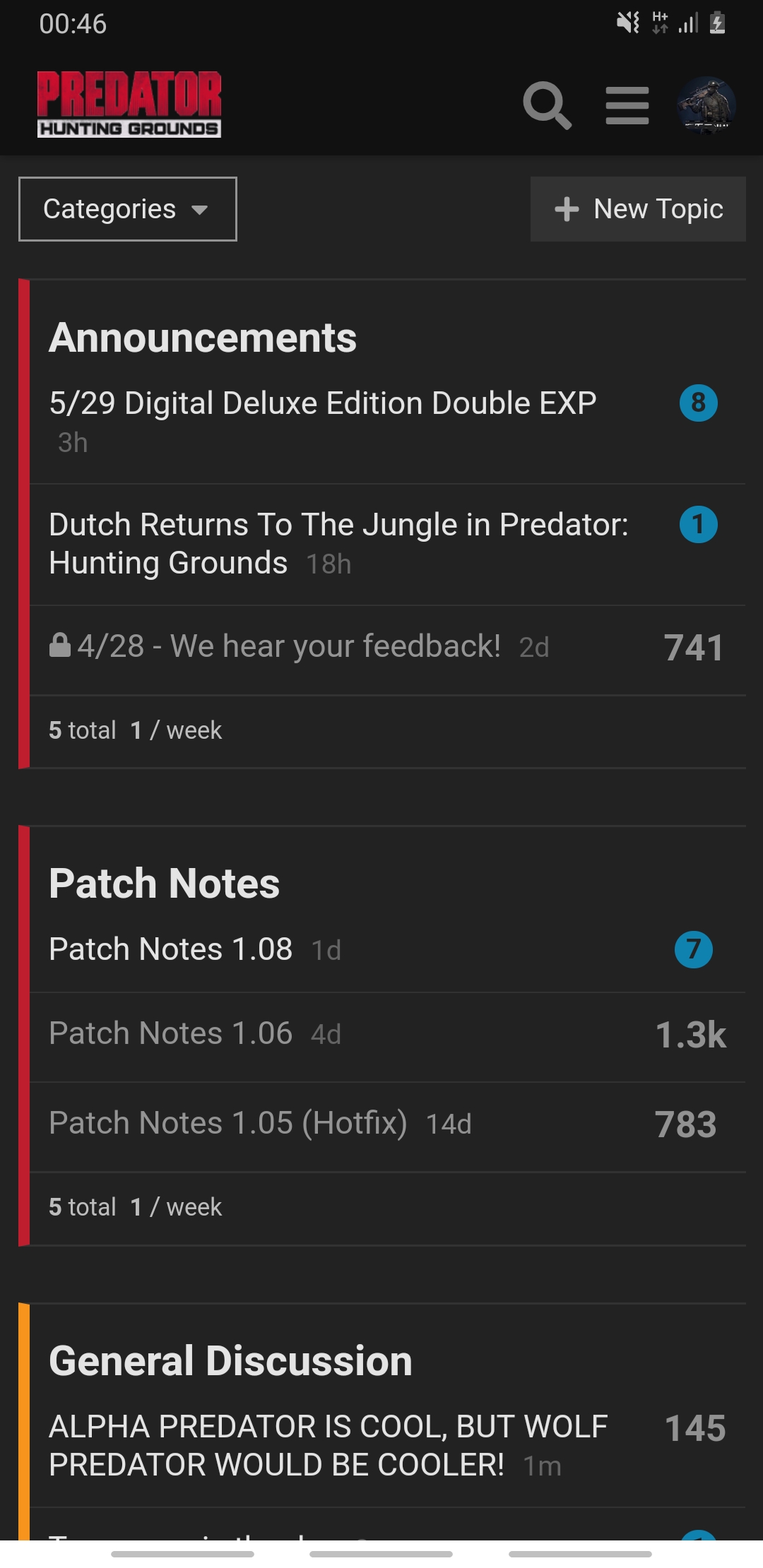View 8 new posts badge on Double EXP
The image size is (763, 1568).
pyautogui.click(x=699, y=403)
